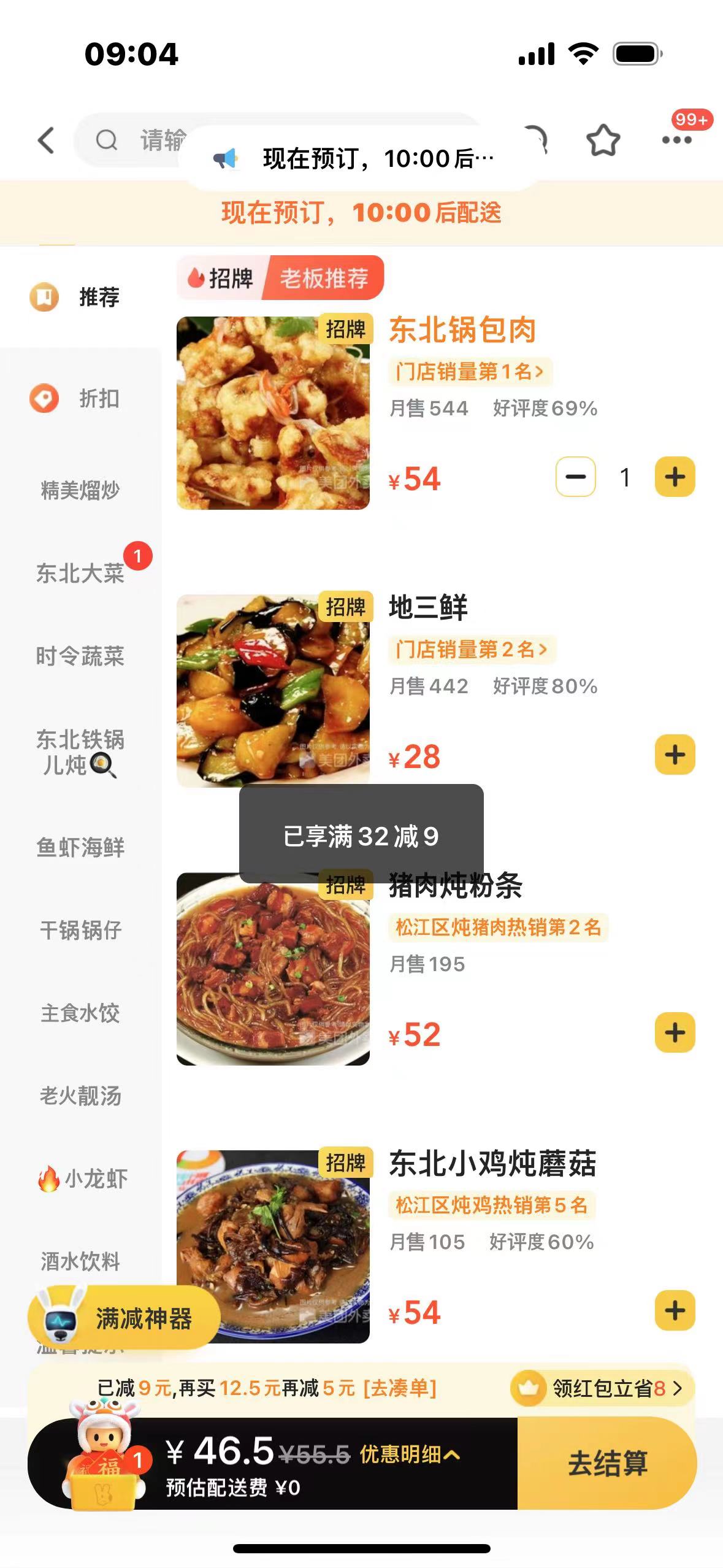Open 去凑单 to add more items
Viewport: 723px width, 1568px height.
coord(400,1388)
